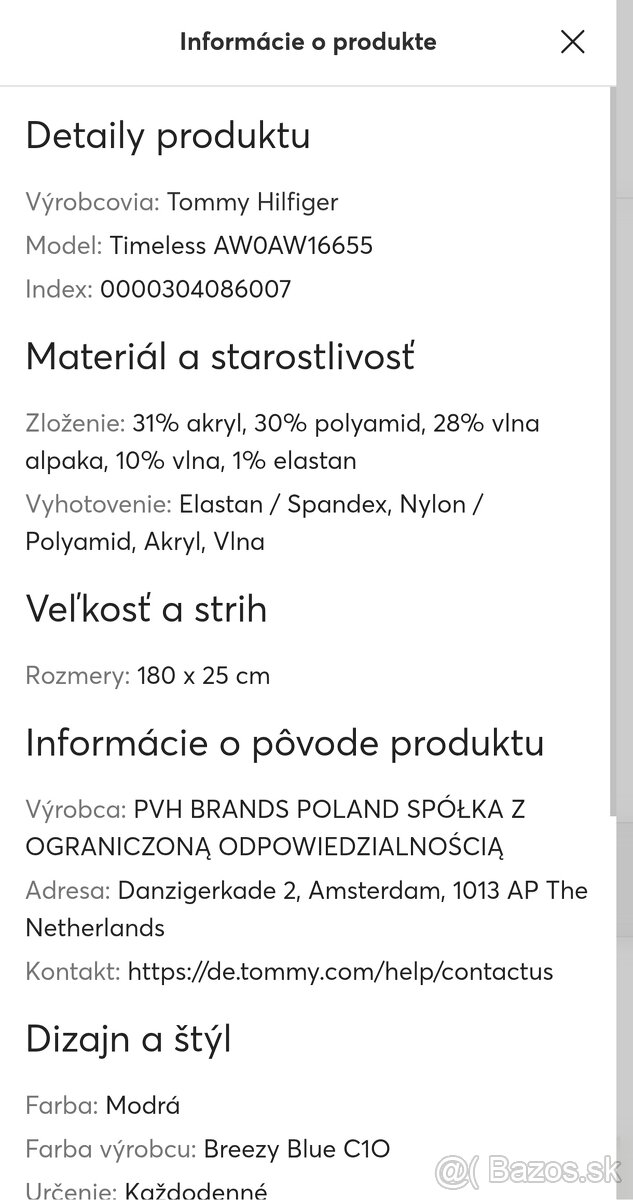The height and width of the screenshot is (1200, 633).
Task: Close the product information panel
Action: pyautogui.click(x=572, y=42)
